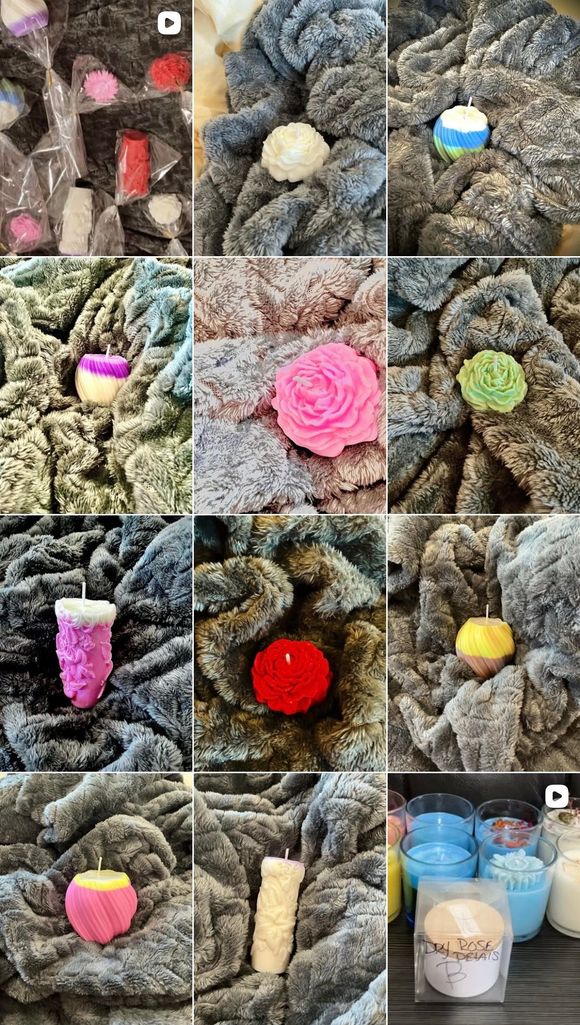View the large pink rose candle post
Image resolution: width=580 pixels, height=1025 pixels.
click(290, 386)
